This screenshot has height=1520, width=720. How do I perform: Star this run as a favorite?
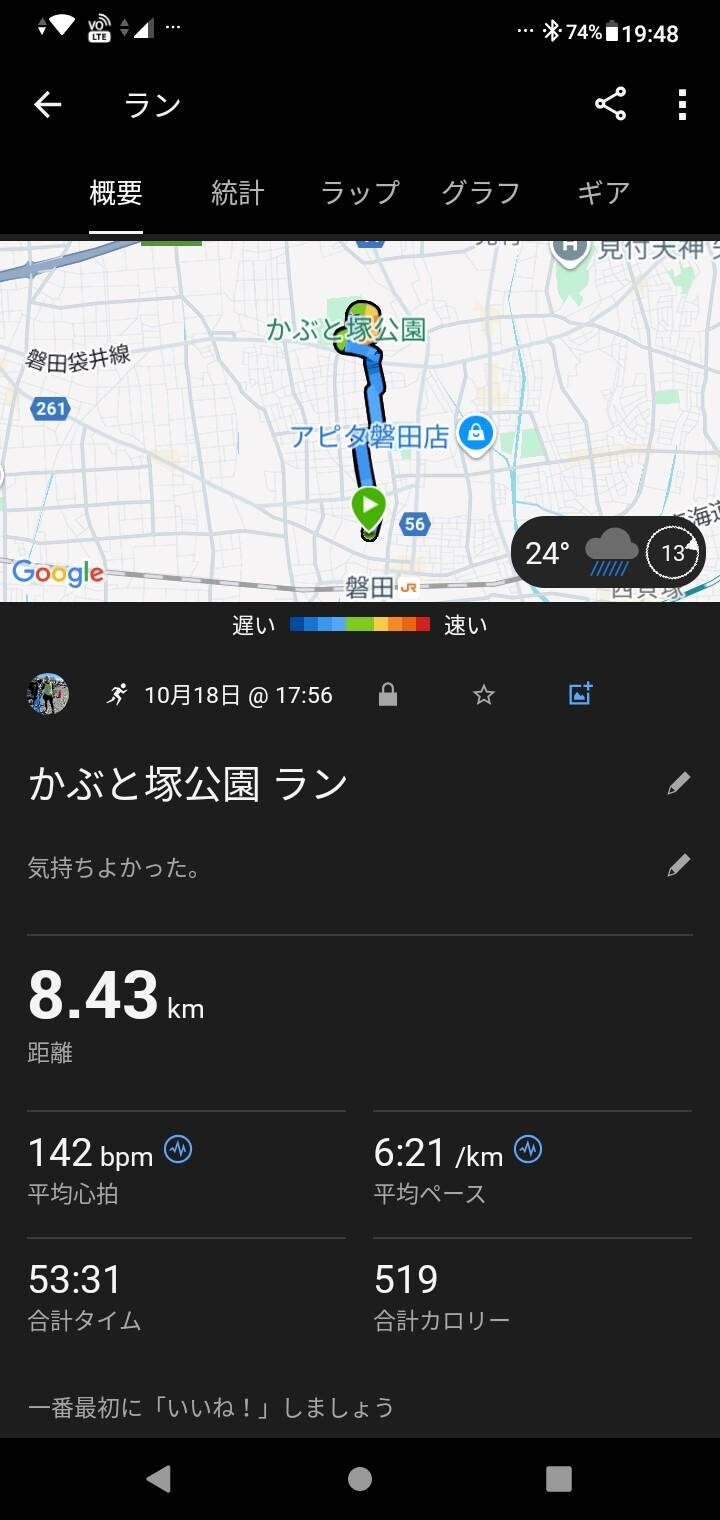click(x=483, y=694)
